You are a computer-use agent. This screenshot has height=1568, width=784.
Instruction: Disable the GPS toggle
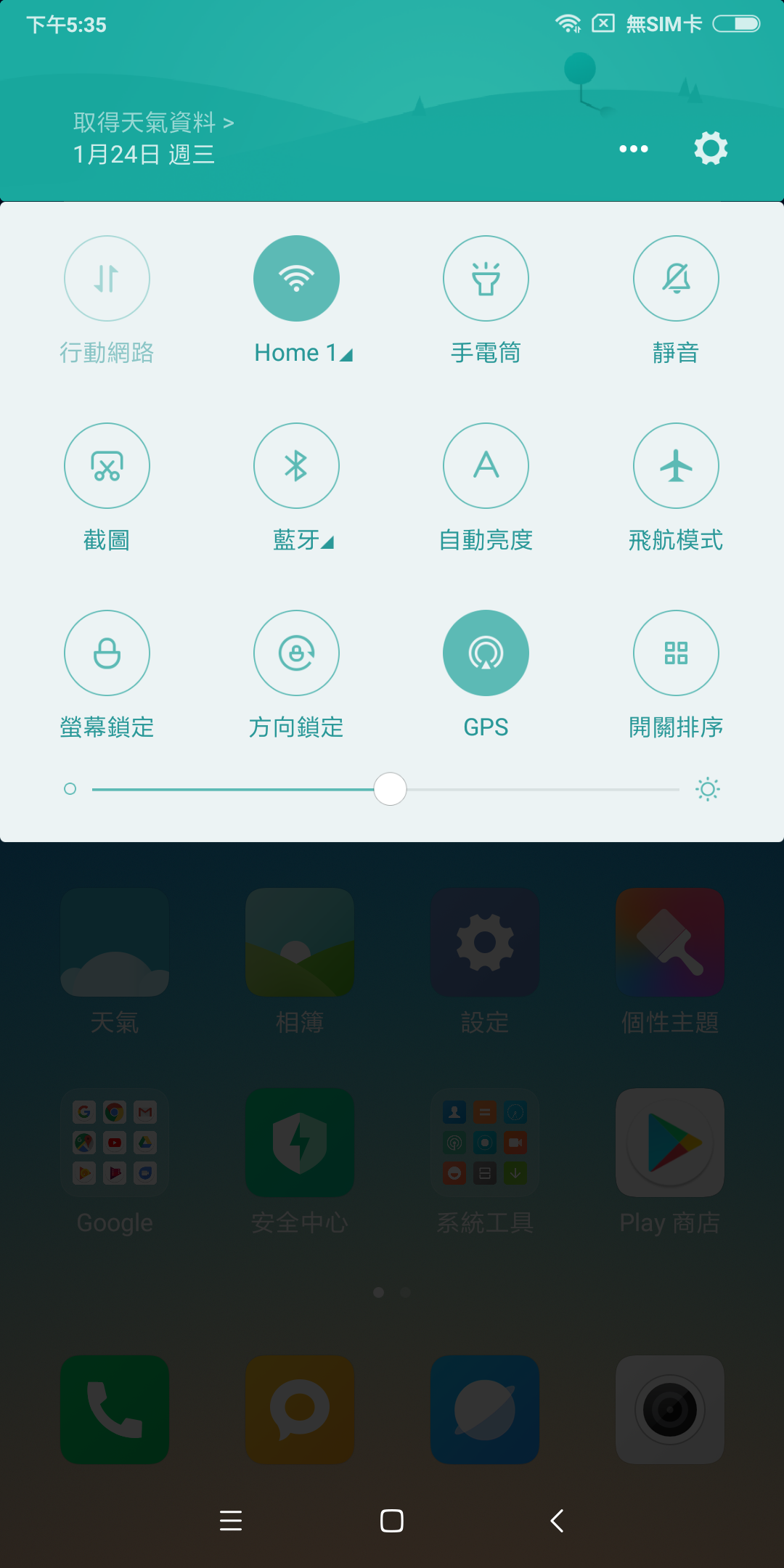(x=486, y=653)
